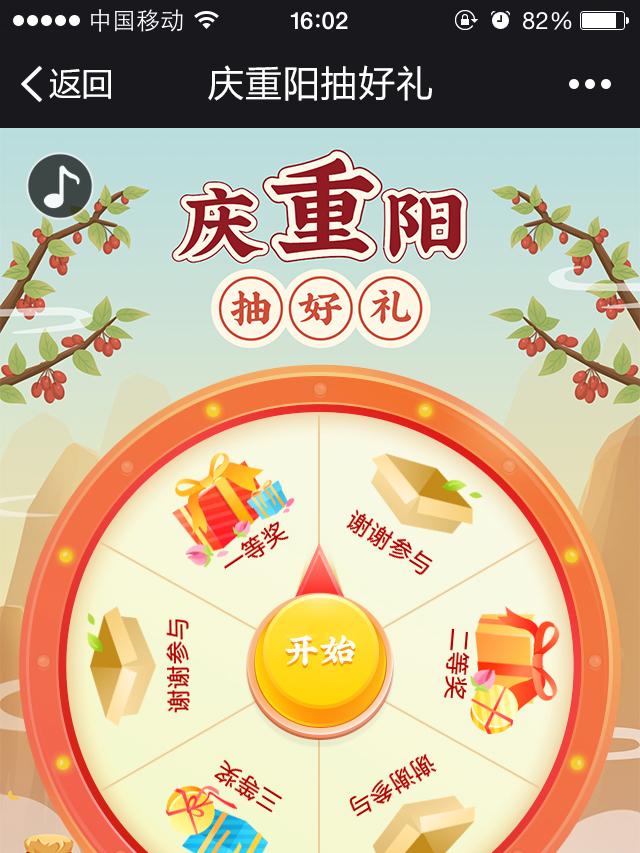The height and width of the screenshot is (853, 640).
Task: Toggle the background music note icon
Action: point(60,186)
